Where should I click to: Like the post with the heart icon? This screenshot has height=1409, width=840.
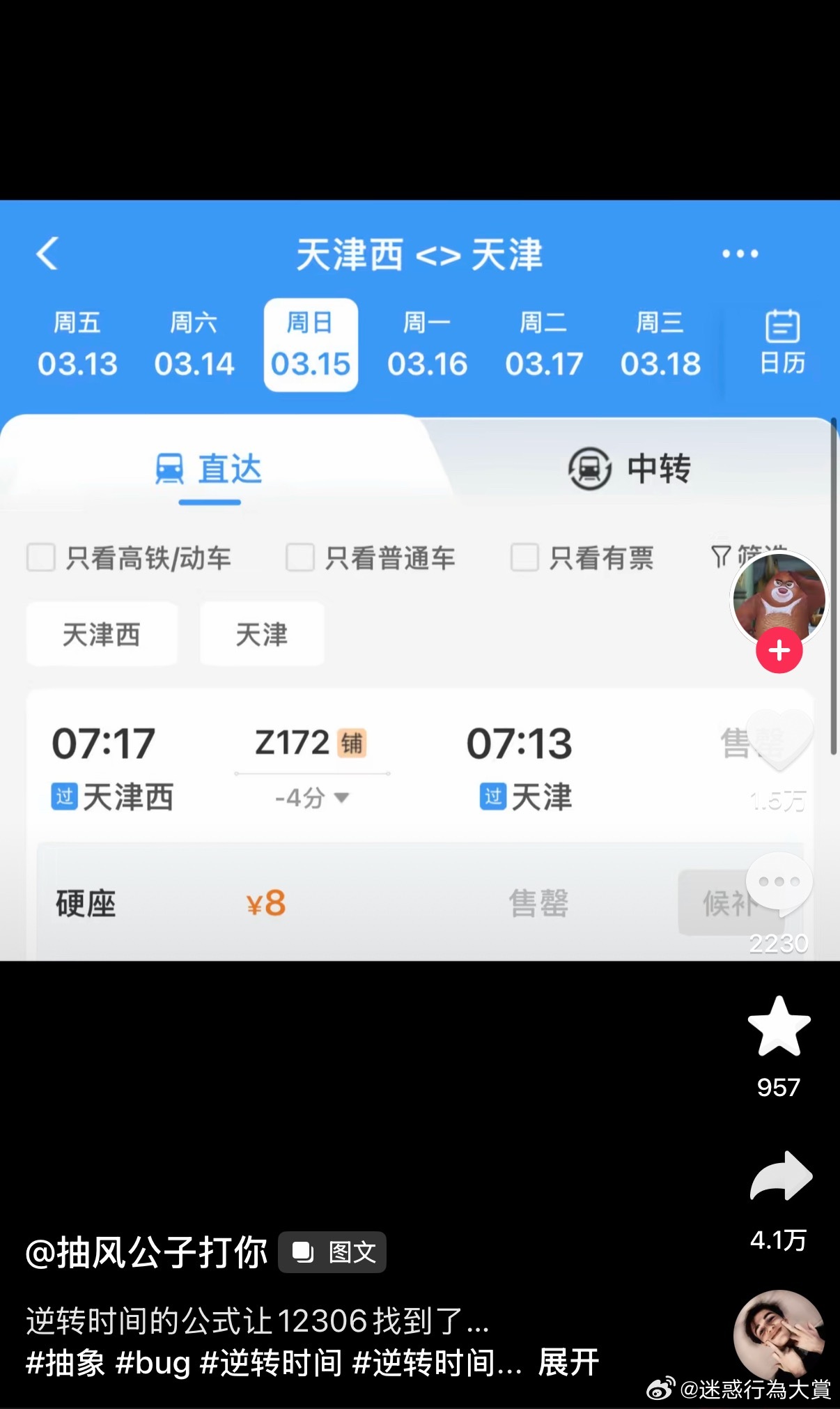780,740
